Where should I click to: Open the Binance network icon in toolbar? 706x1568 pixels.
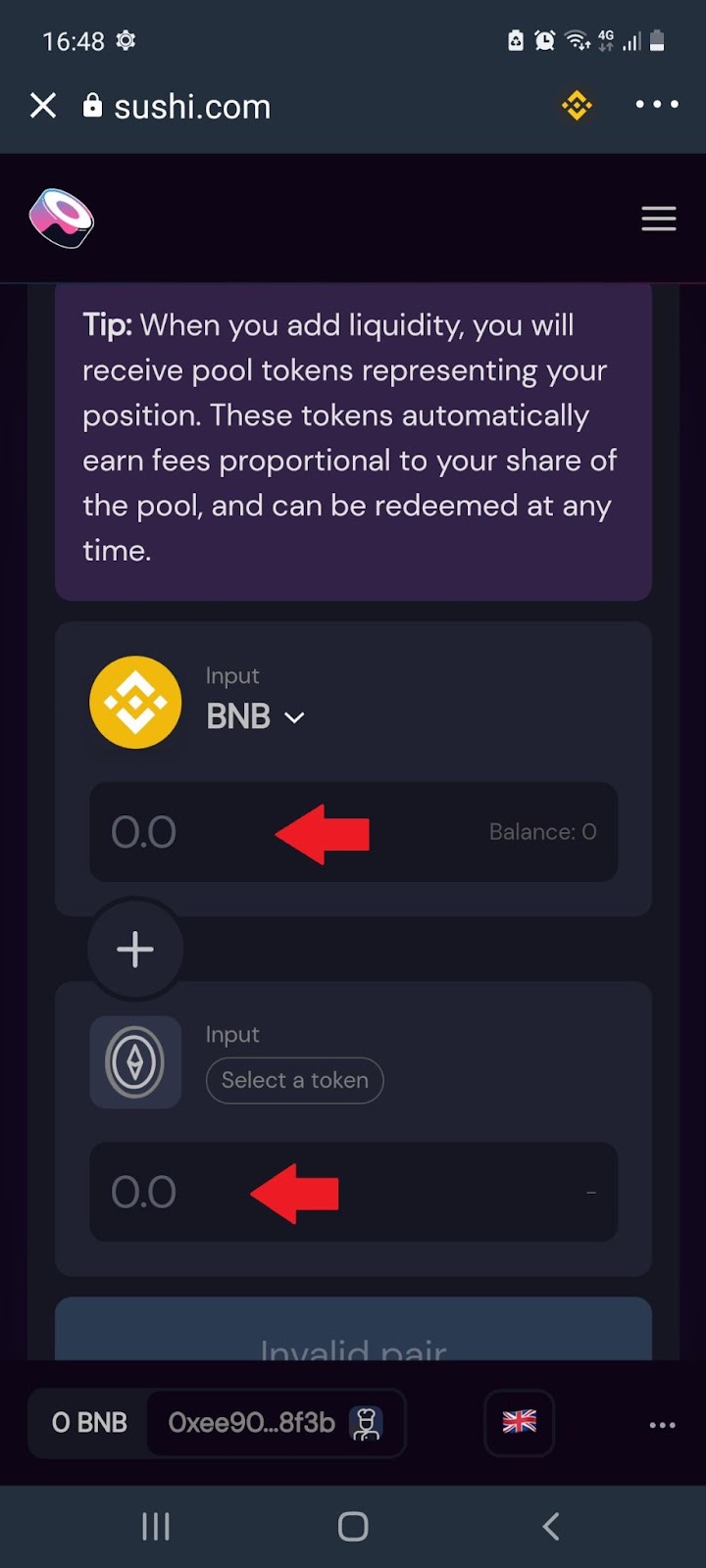[x=577, y=106]
